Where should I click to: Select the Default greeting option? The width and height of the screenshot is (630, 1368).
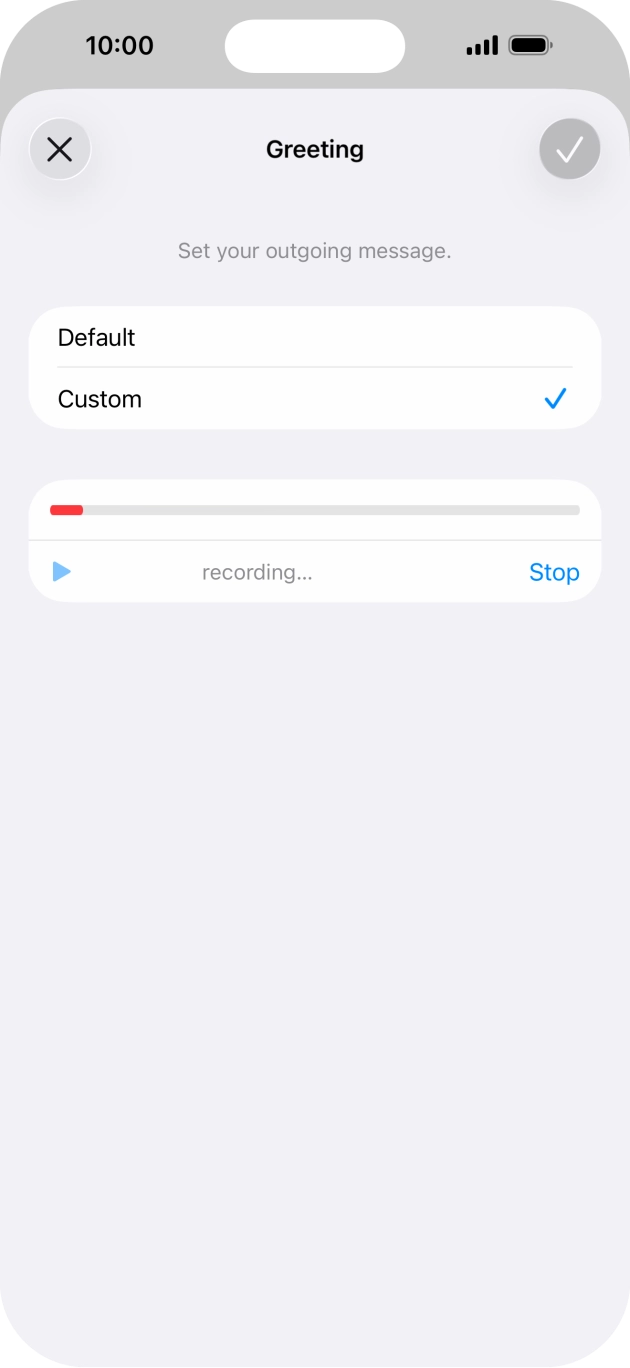[x=314, y=338]
